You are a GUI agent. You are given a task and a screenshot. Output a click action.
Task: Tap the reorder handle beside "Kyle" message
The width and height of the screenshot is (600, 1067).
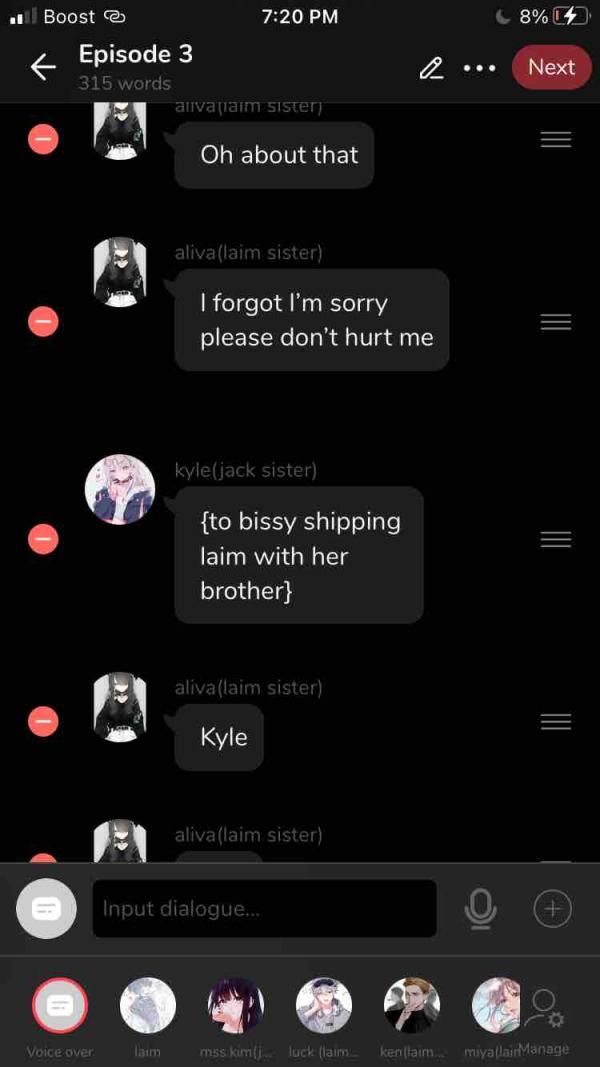click(556, 721)
